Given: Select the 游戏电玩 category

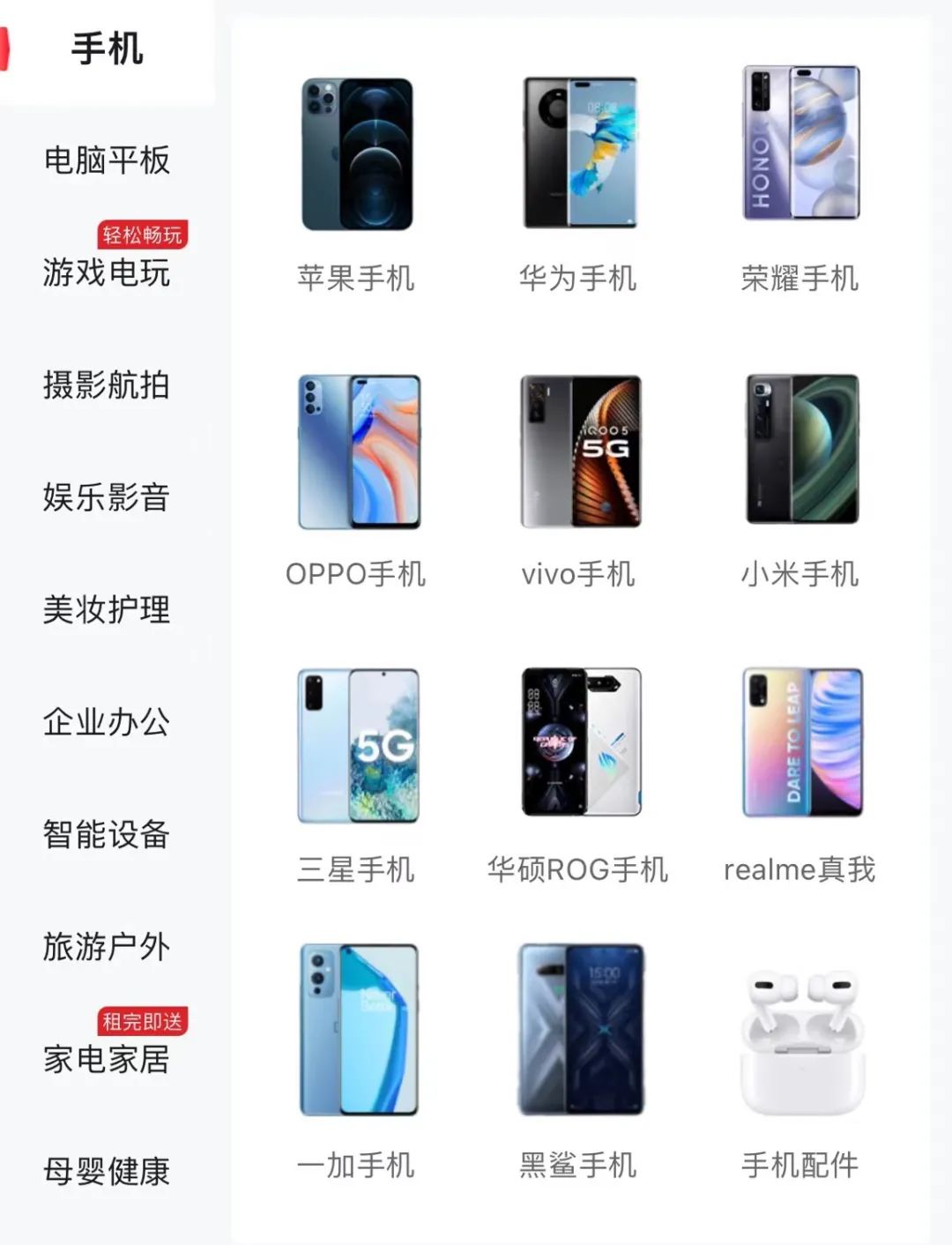Looking at the screenshot, I should pos(107,272).
